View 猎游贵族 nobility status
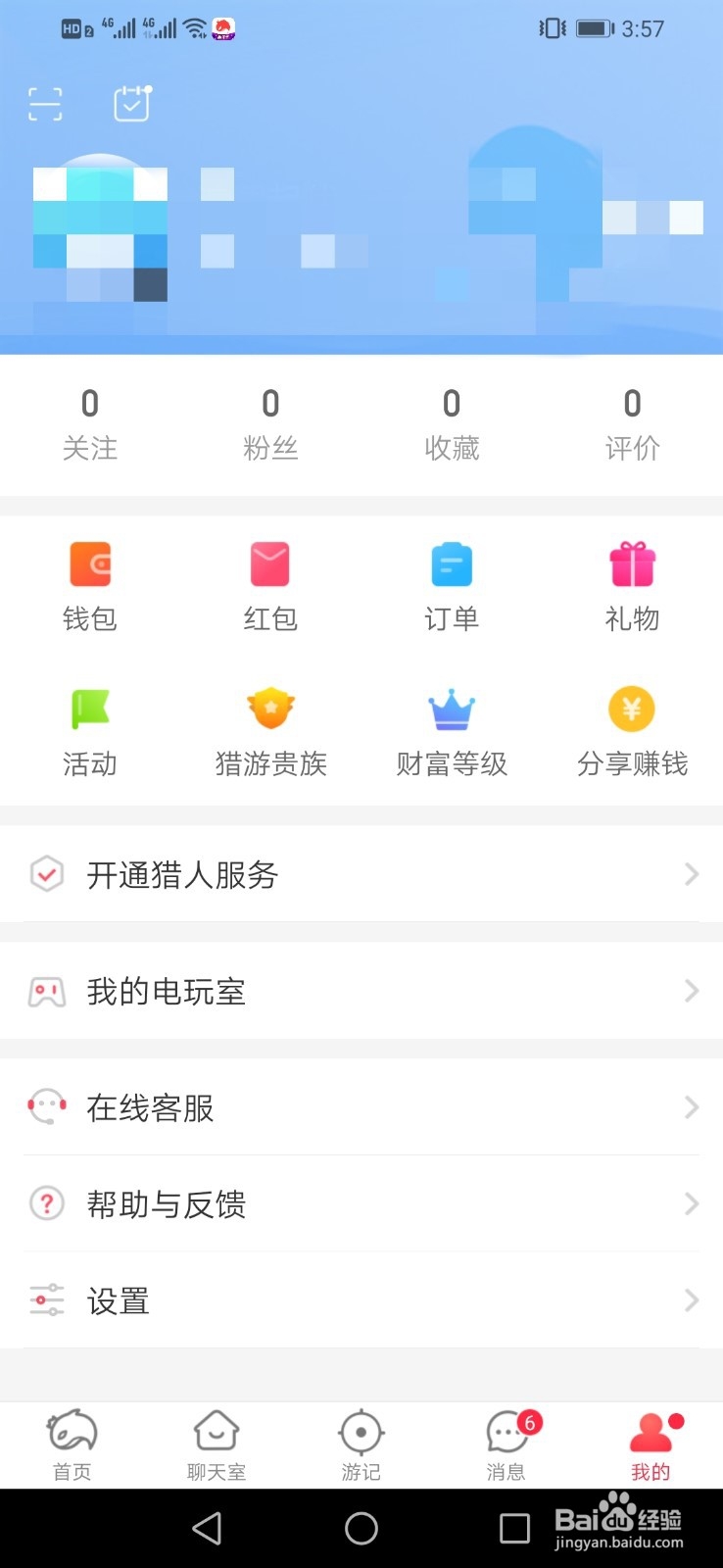 click(x=270, y=730)
